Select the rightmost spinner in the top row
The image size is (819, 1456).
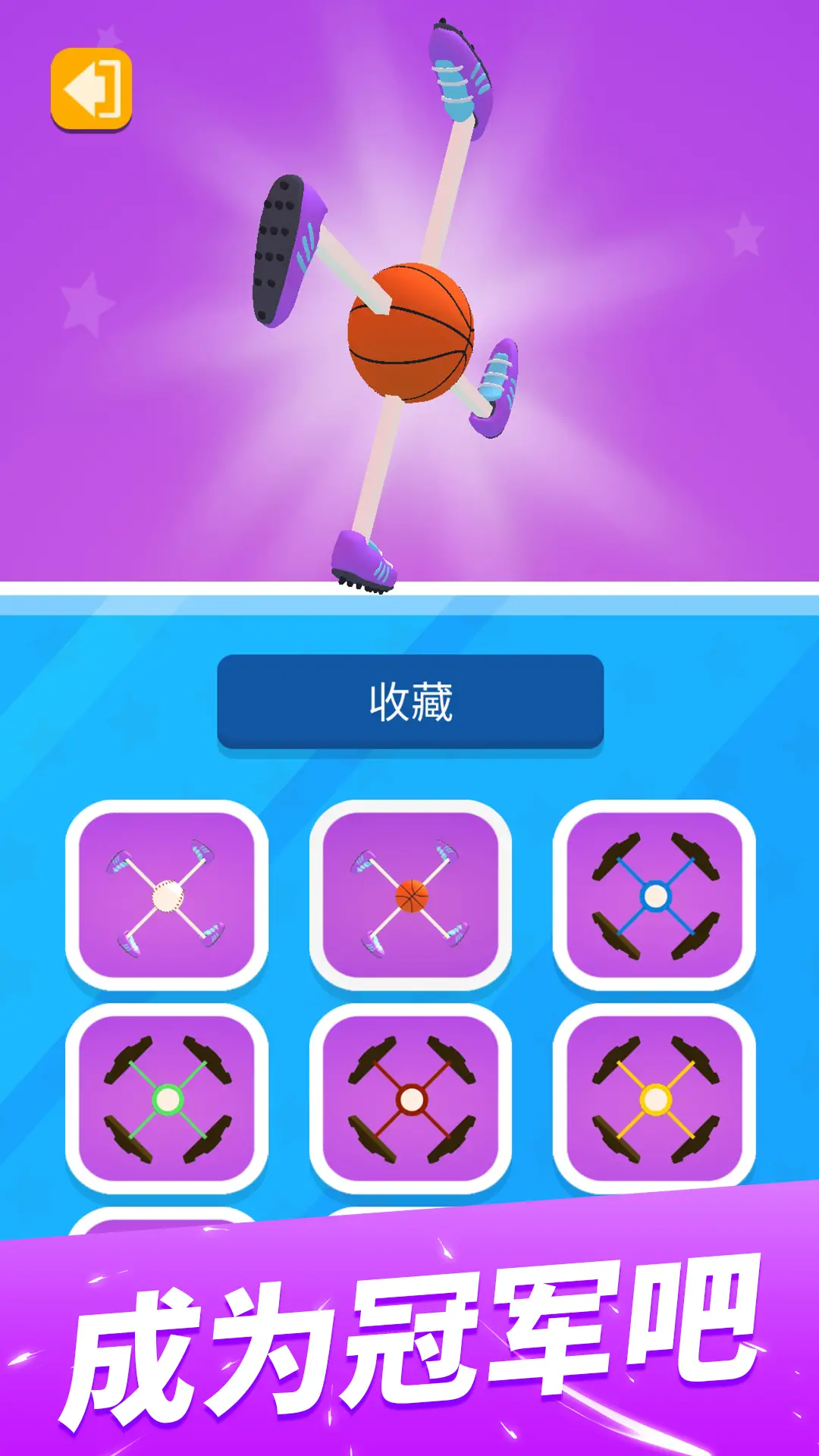pos(654,895)
